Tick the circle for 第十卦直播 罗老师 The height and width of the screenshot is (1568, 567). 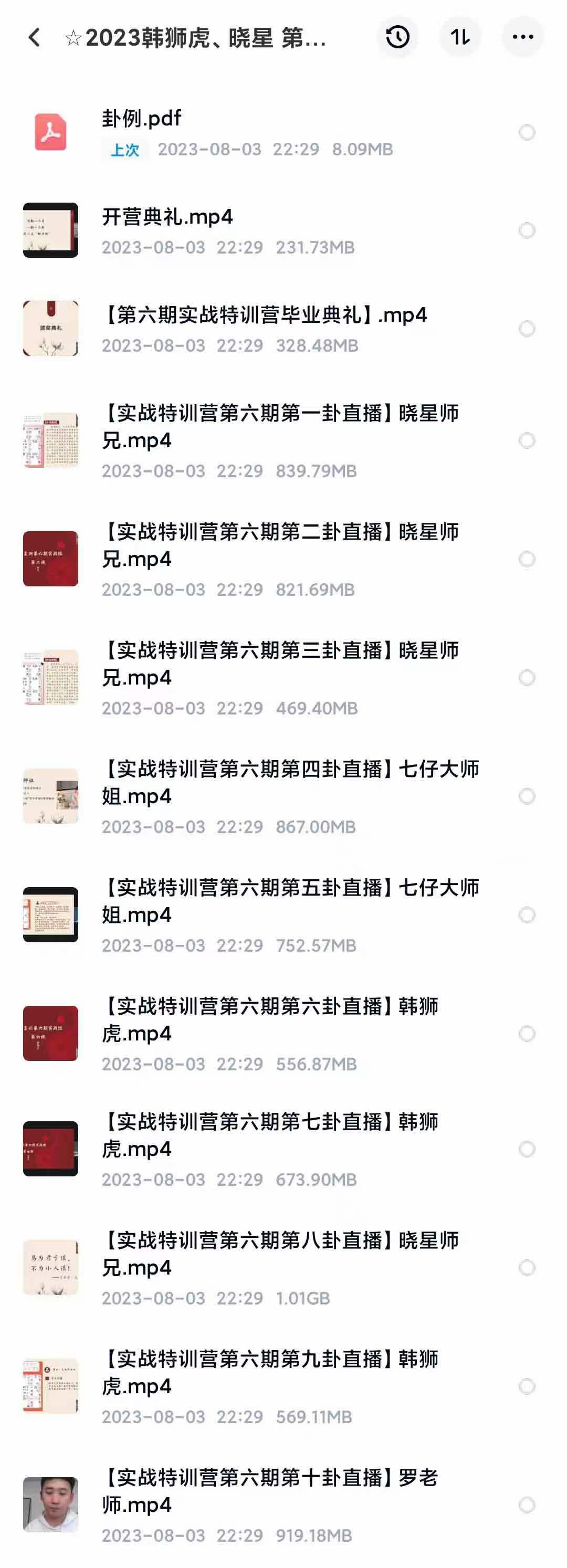click(x=527, y=1504)
